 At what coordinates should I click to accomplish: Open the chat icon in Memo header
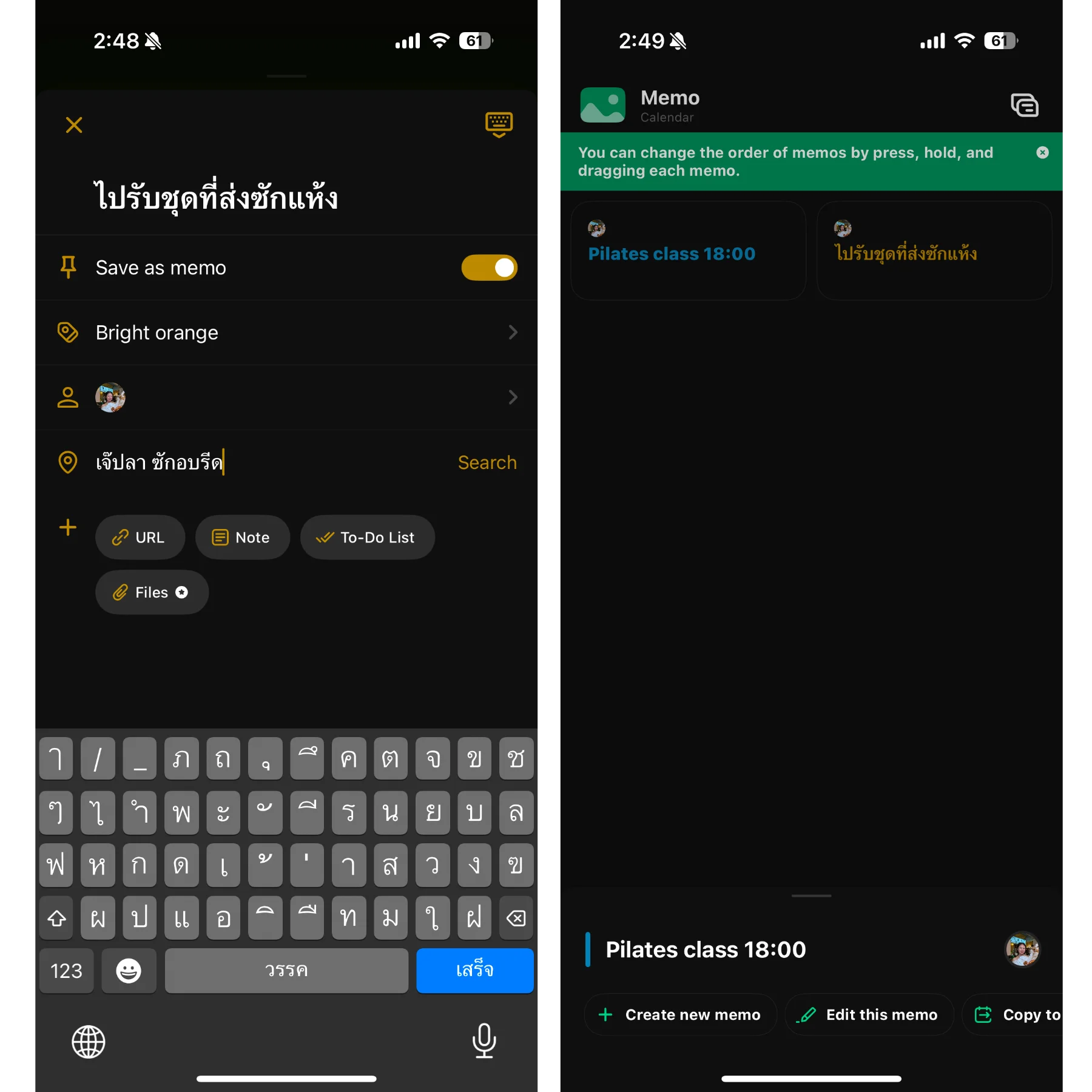(1024, 106)
